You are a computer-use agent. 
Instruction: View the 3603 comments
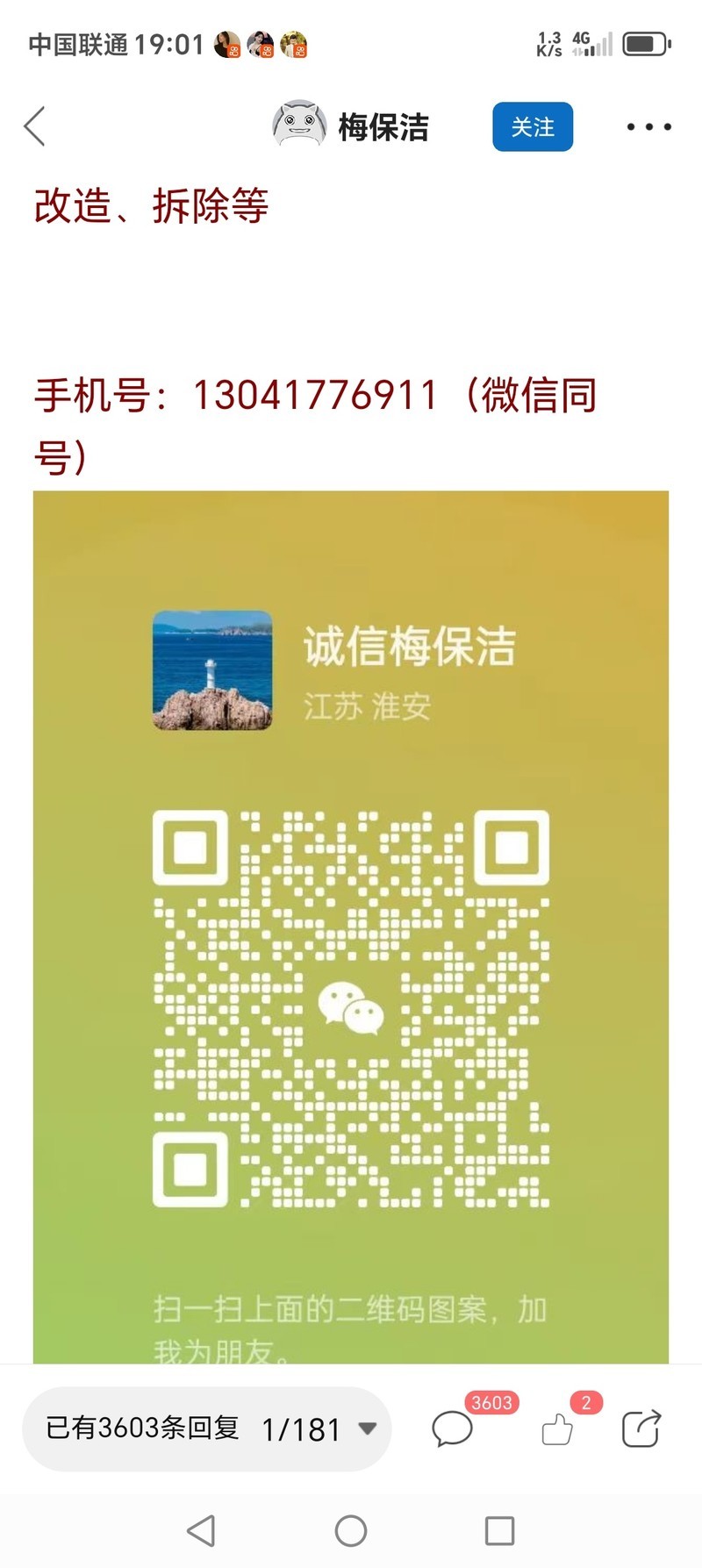click(454, 1428)
